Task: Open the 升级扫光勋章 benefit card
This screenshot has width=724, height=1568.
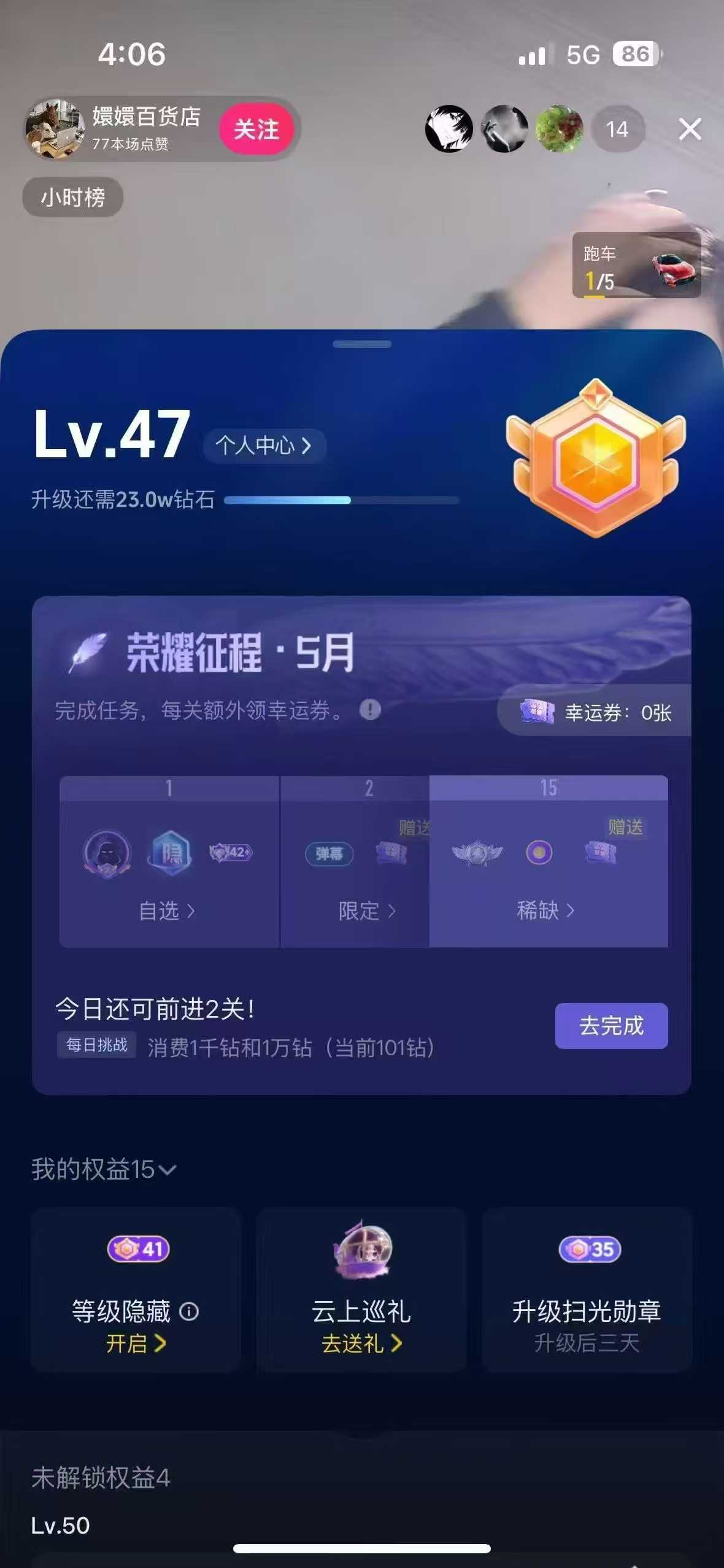Action: 587,1289
